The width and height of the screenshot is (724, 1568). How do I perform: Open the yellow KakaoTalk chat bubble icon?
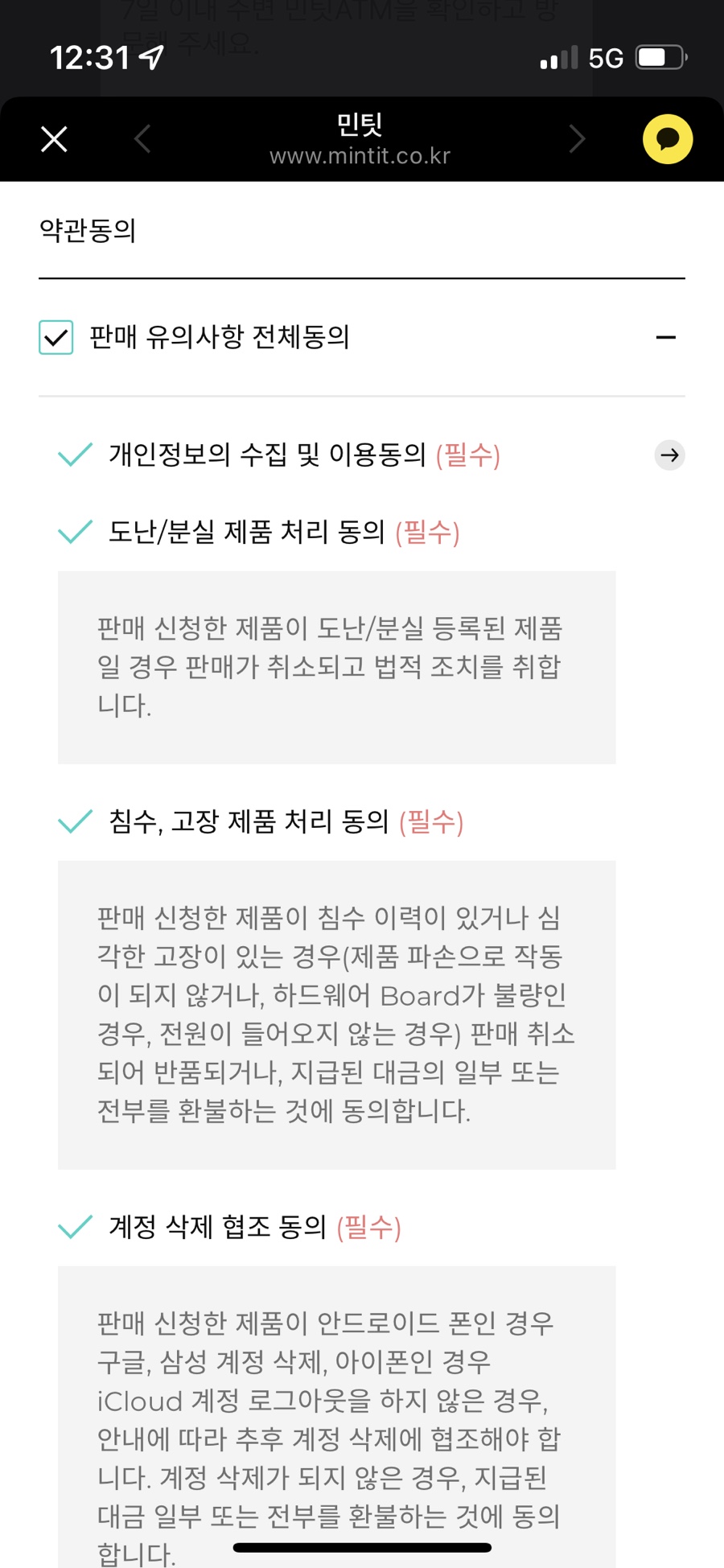point(668,139)
